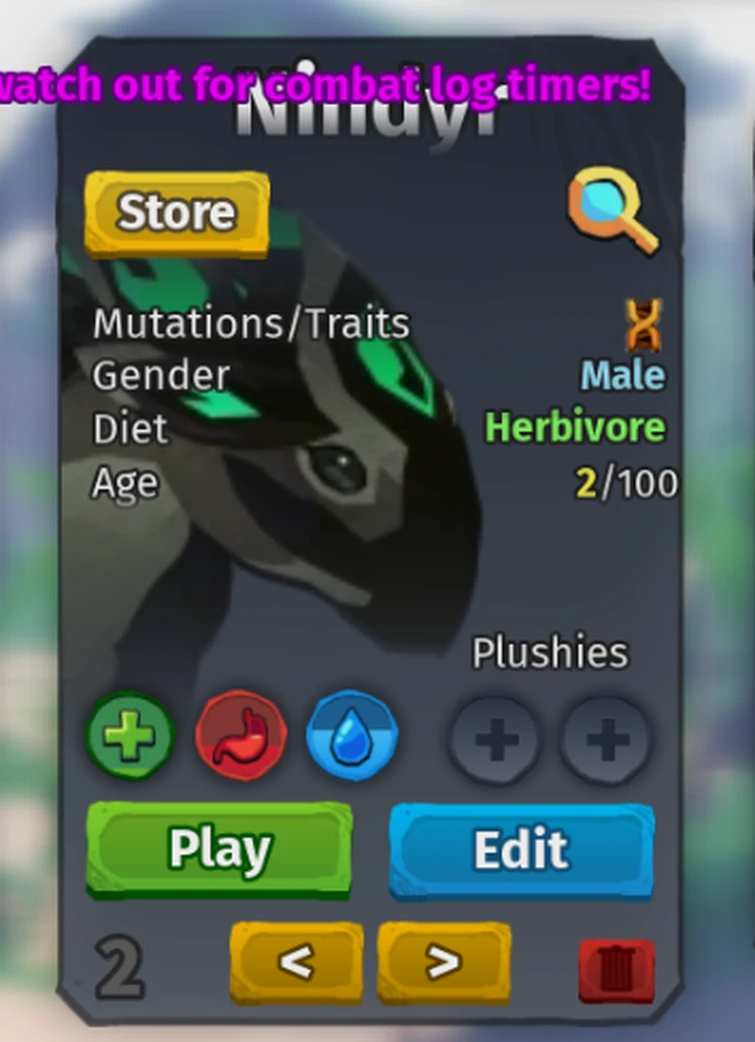
Task: Go to the previous creature slot
Action: (x=296, y=962)
